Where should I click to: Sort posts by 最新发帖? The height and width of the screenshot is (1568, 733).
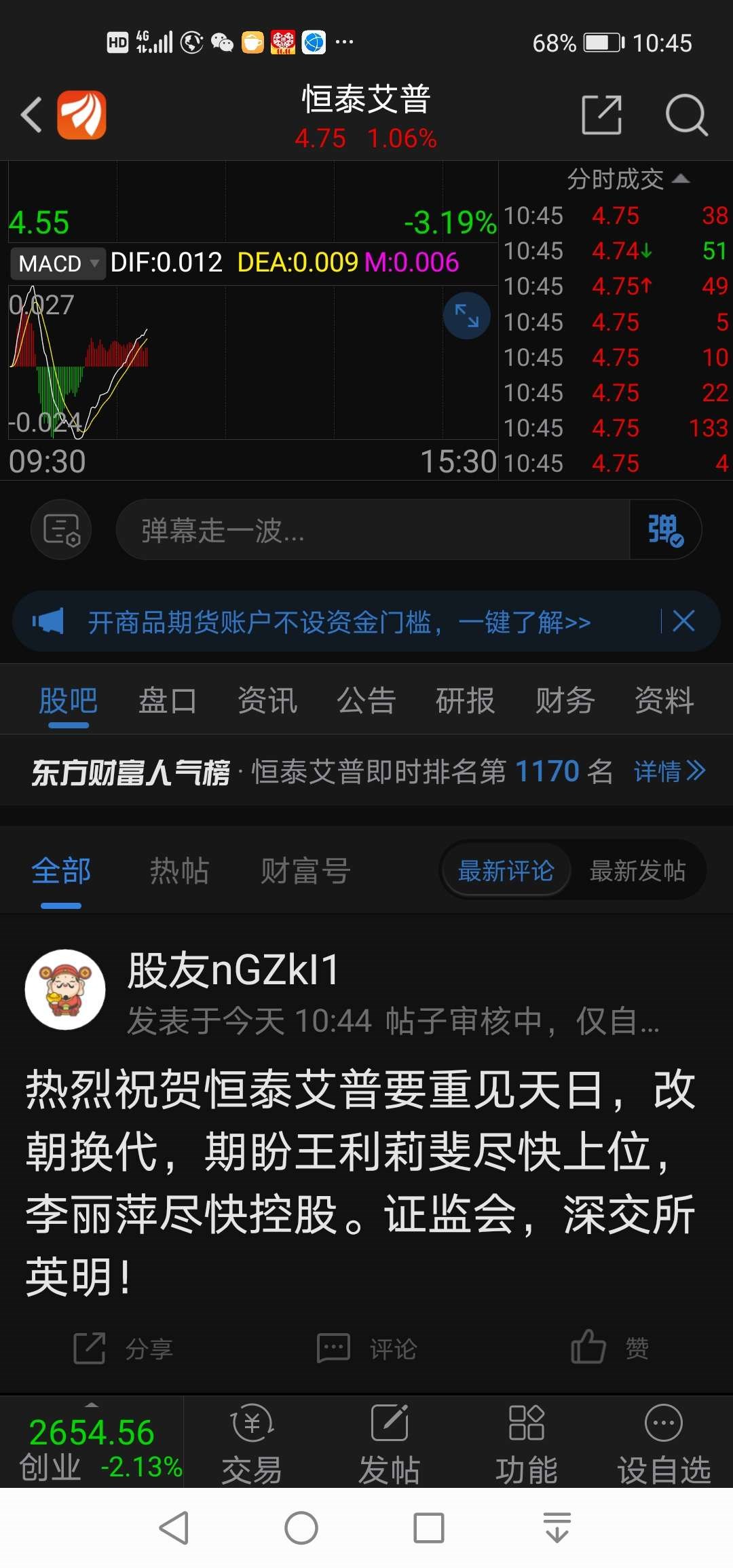[637, 871]
